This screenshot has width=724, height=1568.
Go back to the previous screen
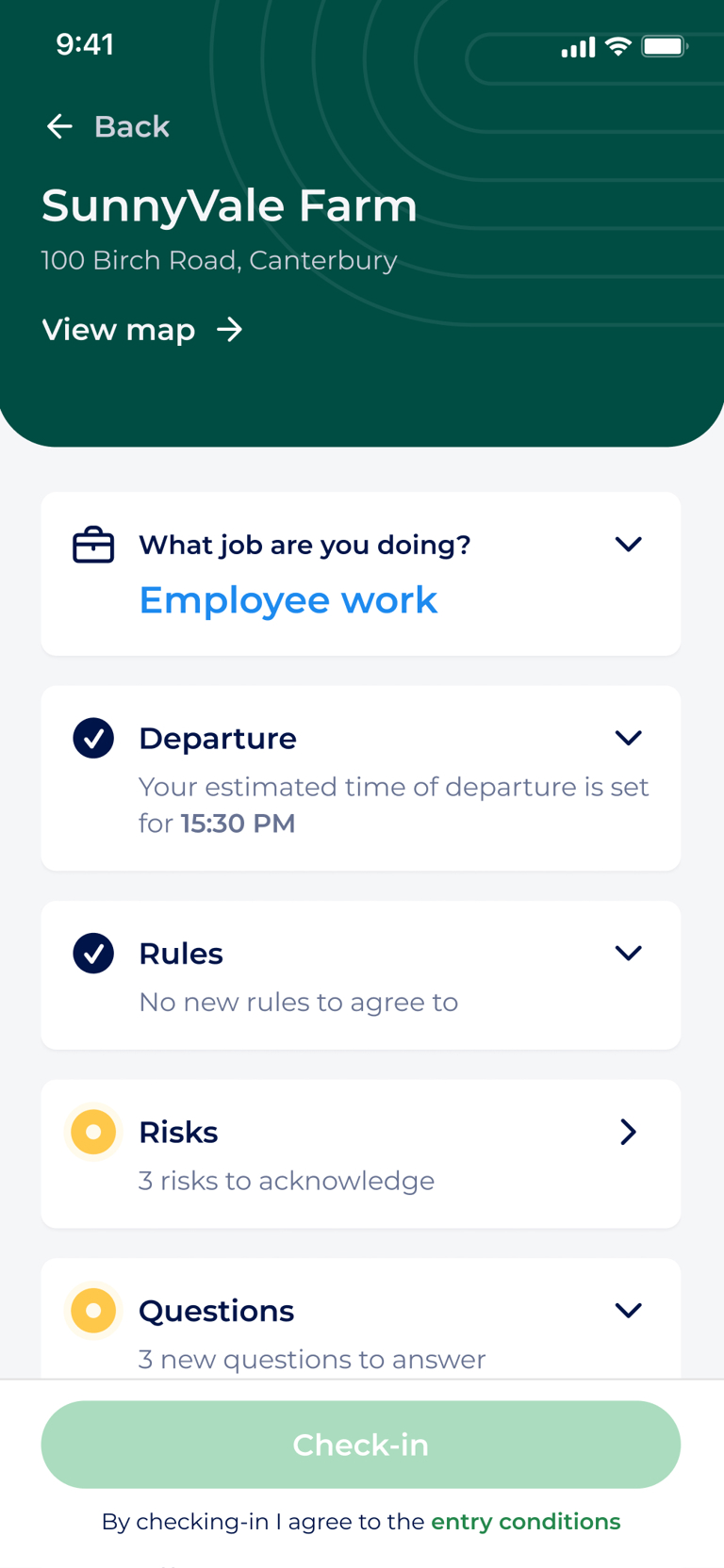click(x=107, y=126)
